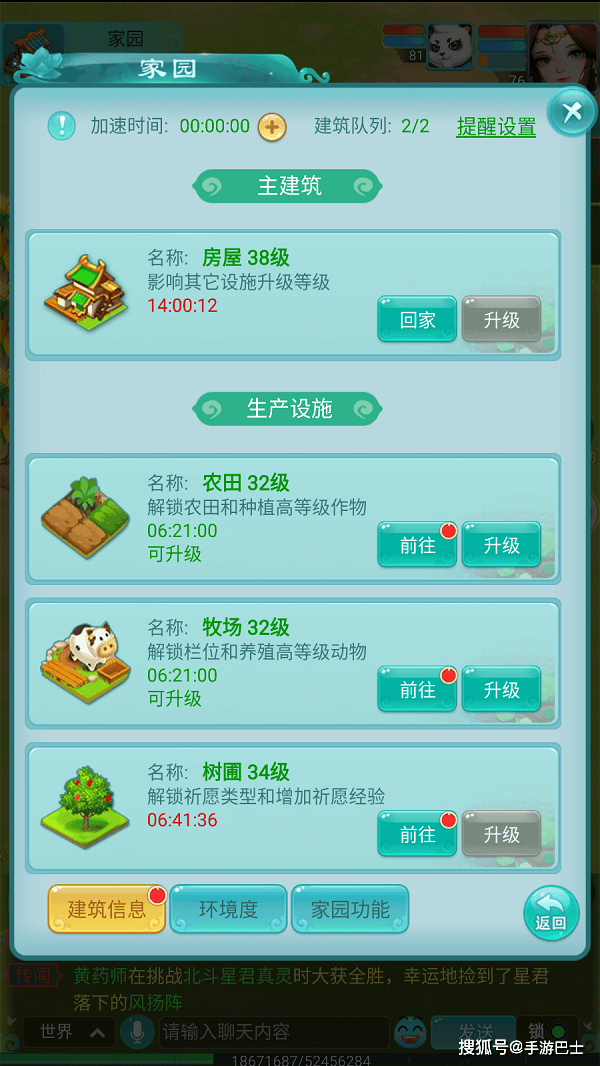
Task: Send the chat message with 发送
Action: [476, 1031]
